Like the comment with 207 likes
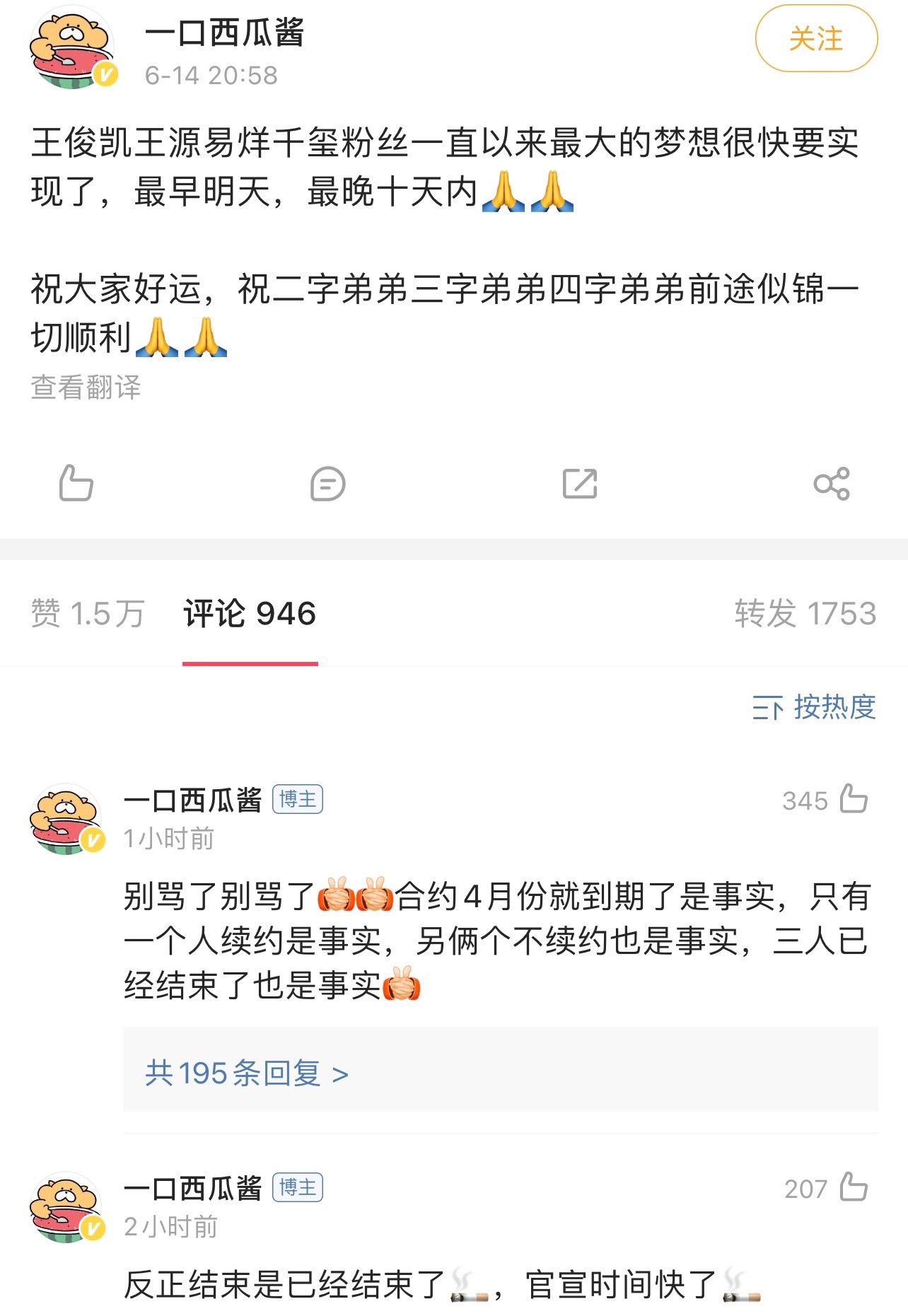The height and width of the screenshot is (1316, 908). point(854,1188)
